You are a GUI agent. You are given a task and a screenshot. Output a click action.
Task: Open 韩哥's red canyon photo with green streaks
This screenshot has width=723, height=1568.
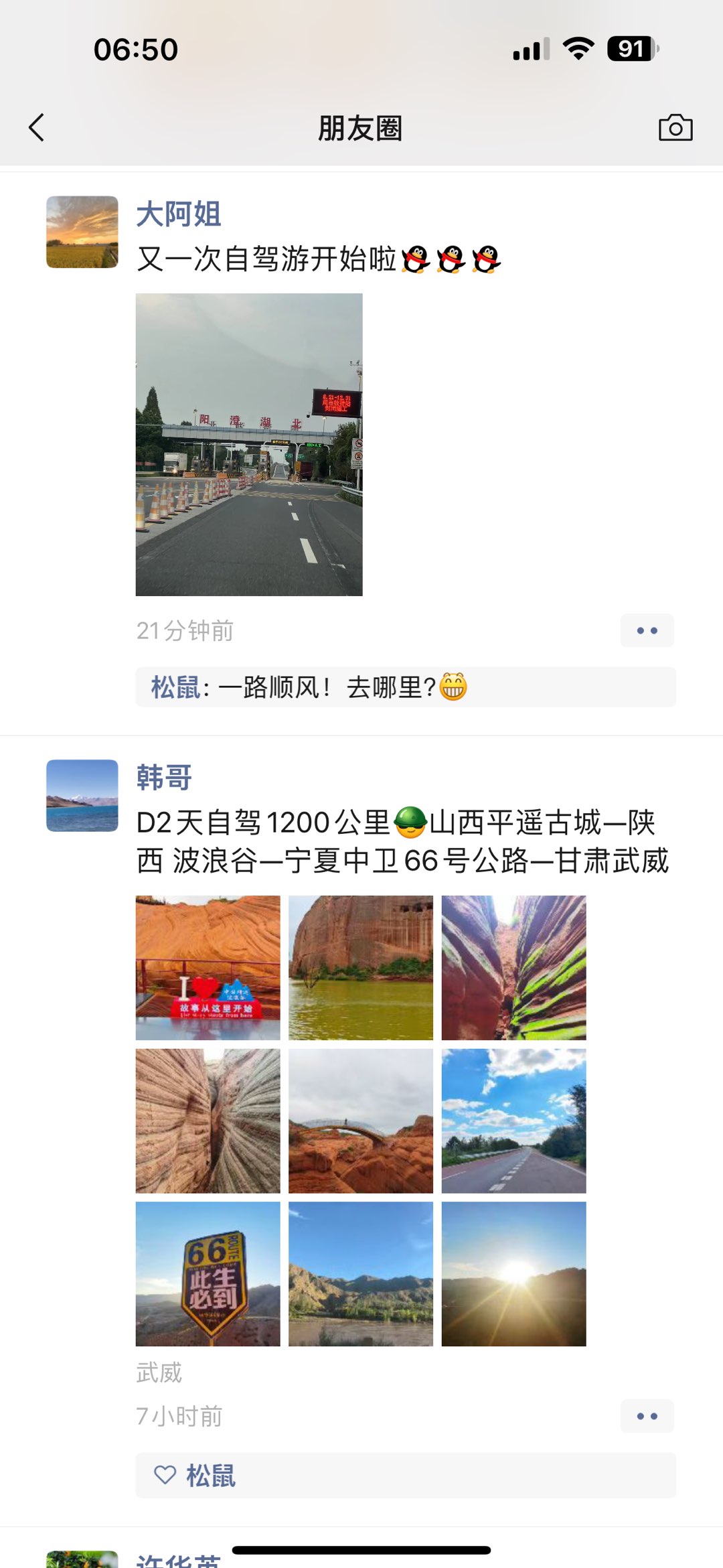tap(513, 967)
